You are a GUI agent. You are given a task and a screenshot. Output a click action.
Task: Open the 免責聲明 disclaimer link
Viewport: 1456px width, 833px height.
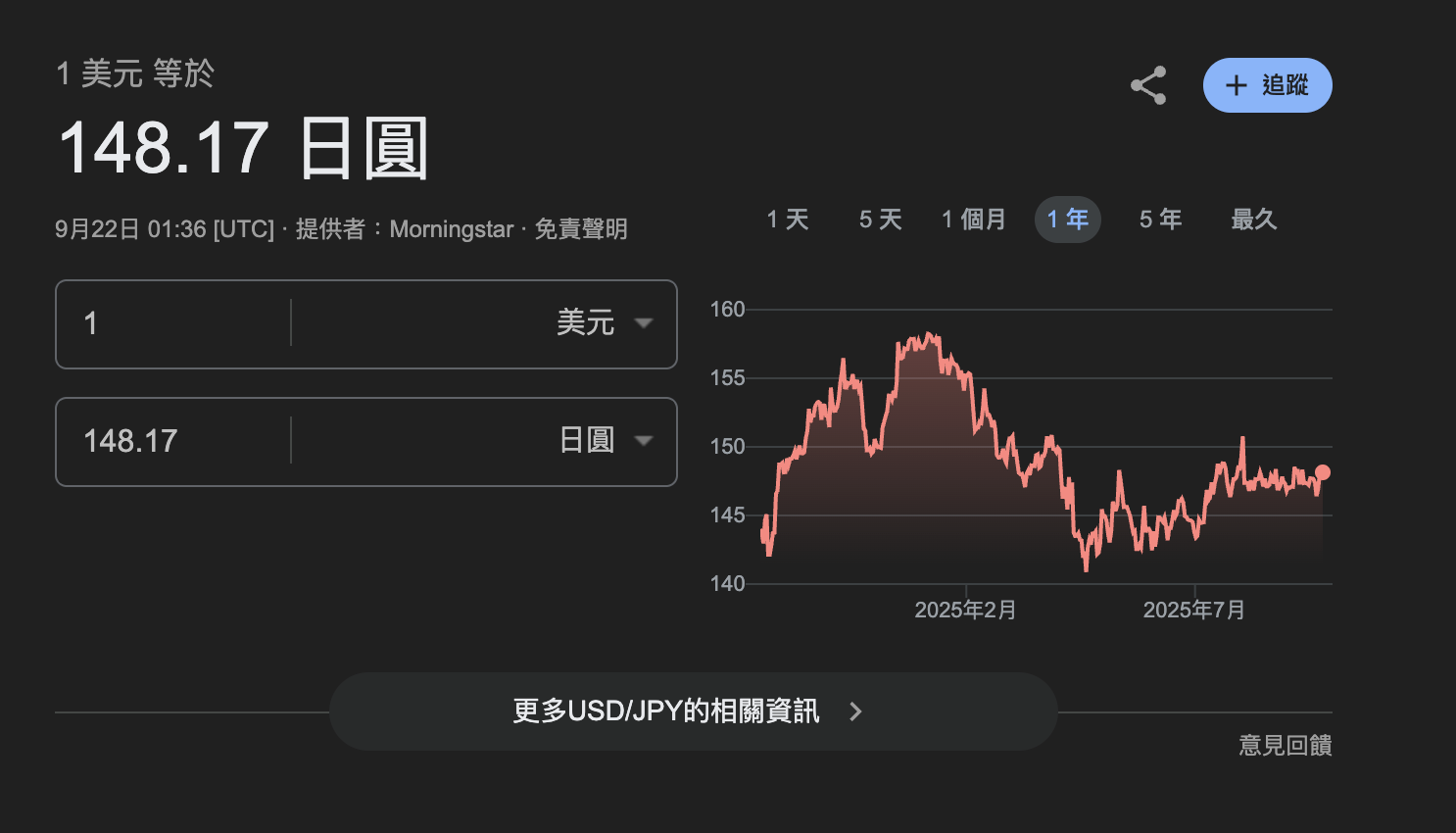tap(580, 229)
